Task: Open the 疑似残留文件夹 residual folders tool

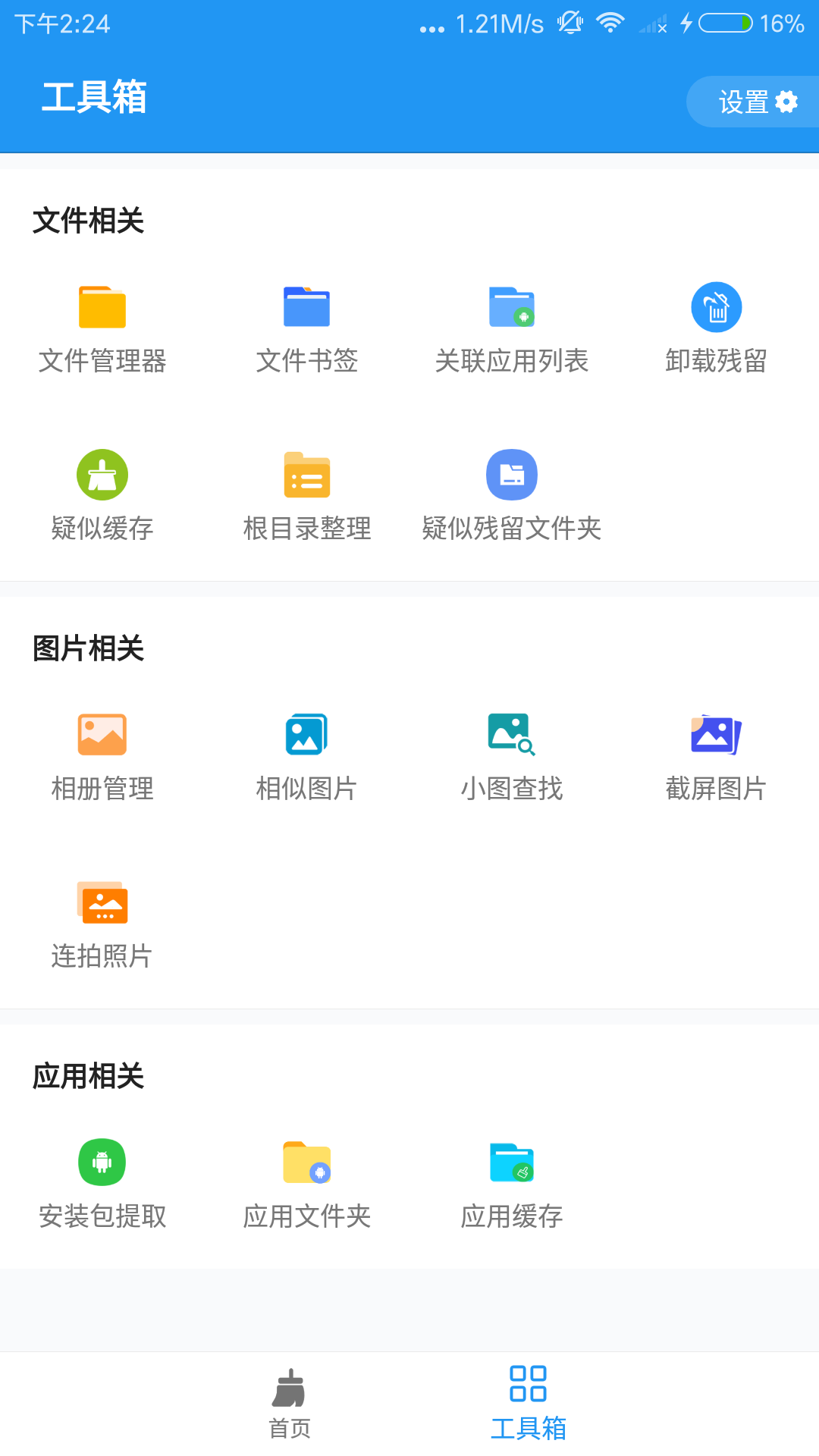Action: coord(512,497)
